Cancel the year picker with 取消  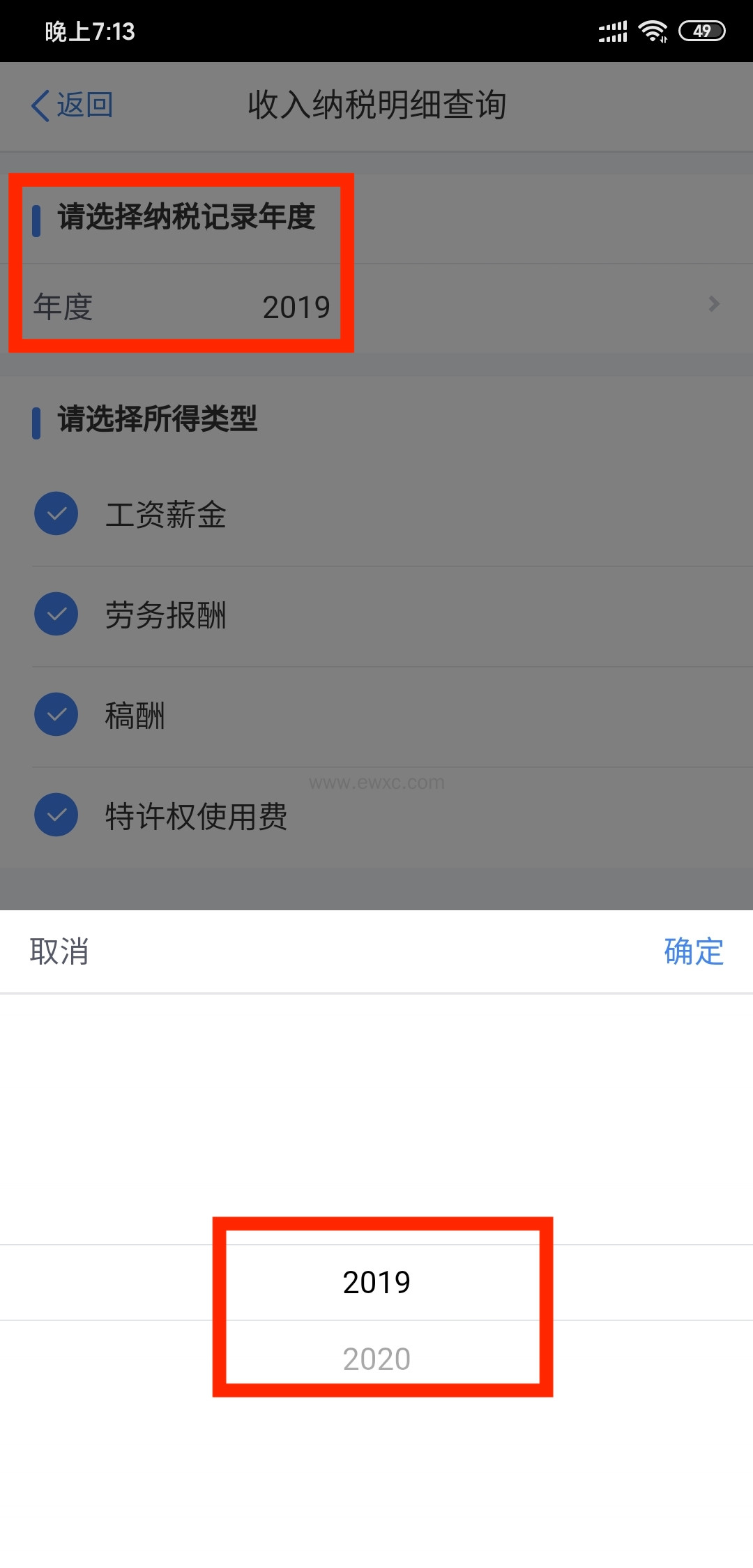[x=59, y=951]
